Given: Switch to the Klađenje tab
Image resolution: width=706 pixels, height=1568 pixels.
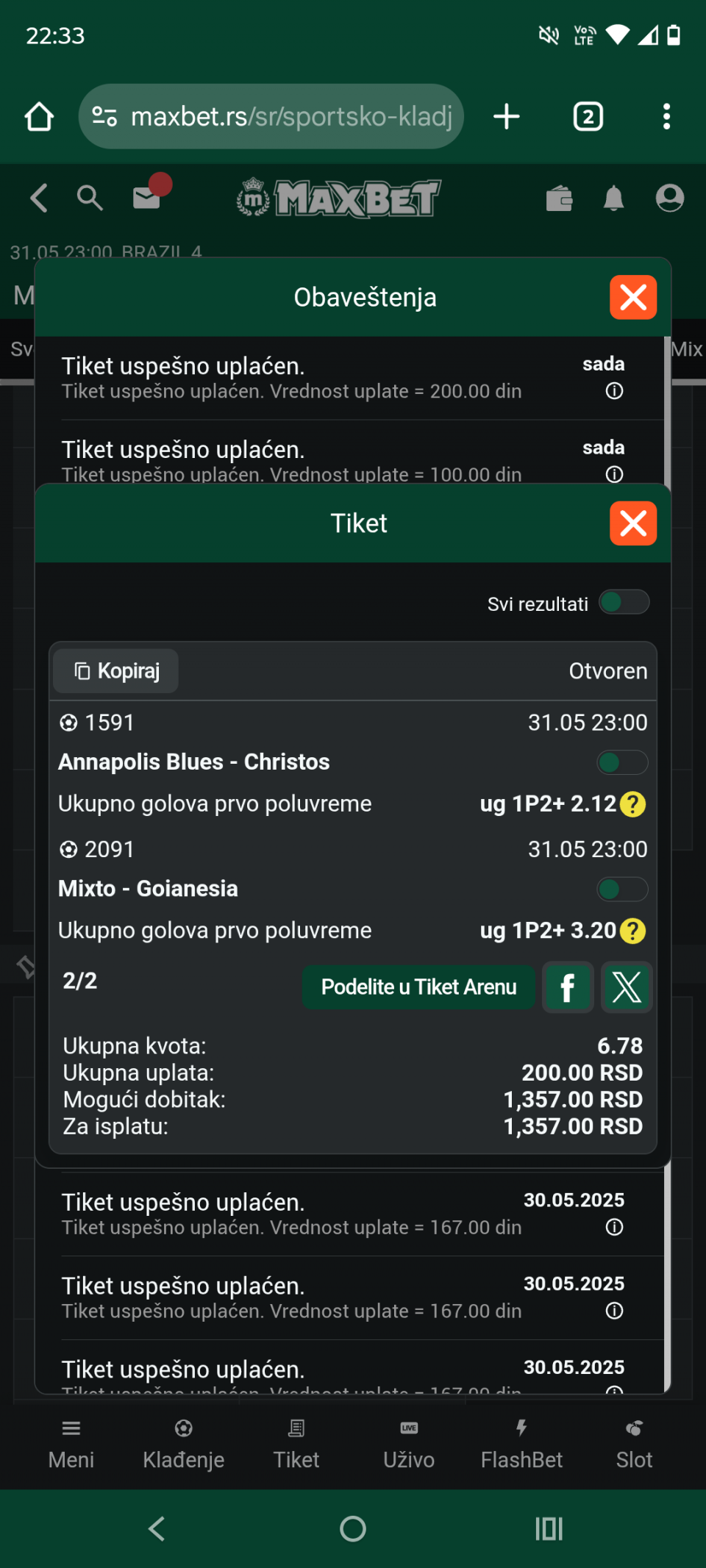Looking at the screenshot, I should coord(184,1445).
